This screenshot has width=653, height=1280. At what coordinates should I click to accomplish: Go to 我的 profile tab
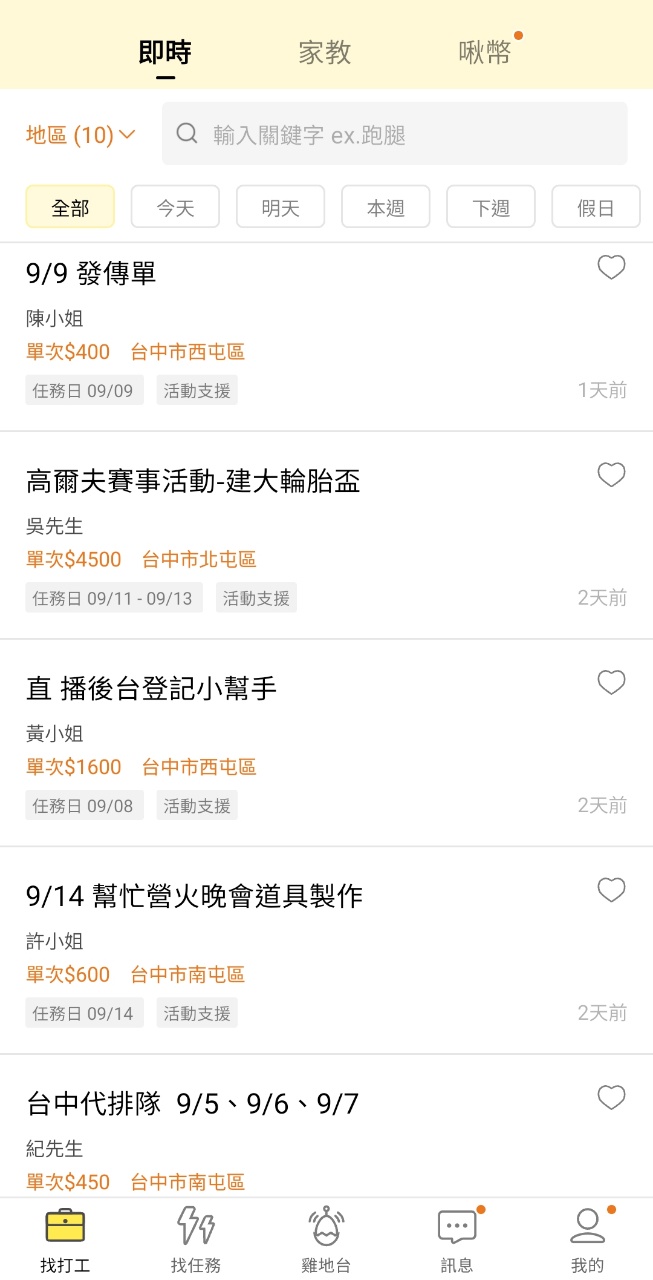[587, 1238]
